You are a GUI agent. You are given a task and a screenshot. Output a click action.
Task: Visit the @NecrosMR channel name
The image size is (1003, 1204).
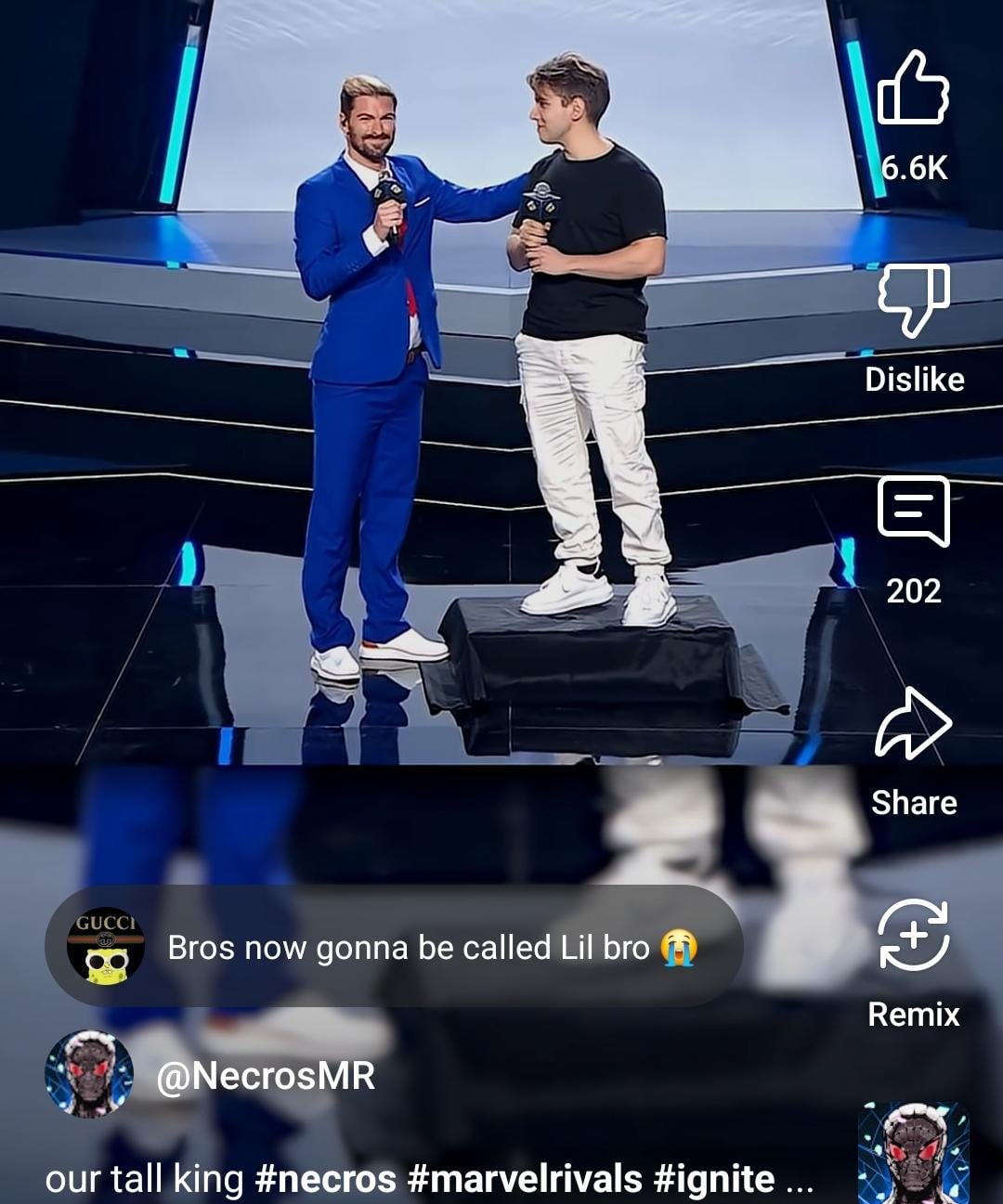tap(266, 1076)
